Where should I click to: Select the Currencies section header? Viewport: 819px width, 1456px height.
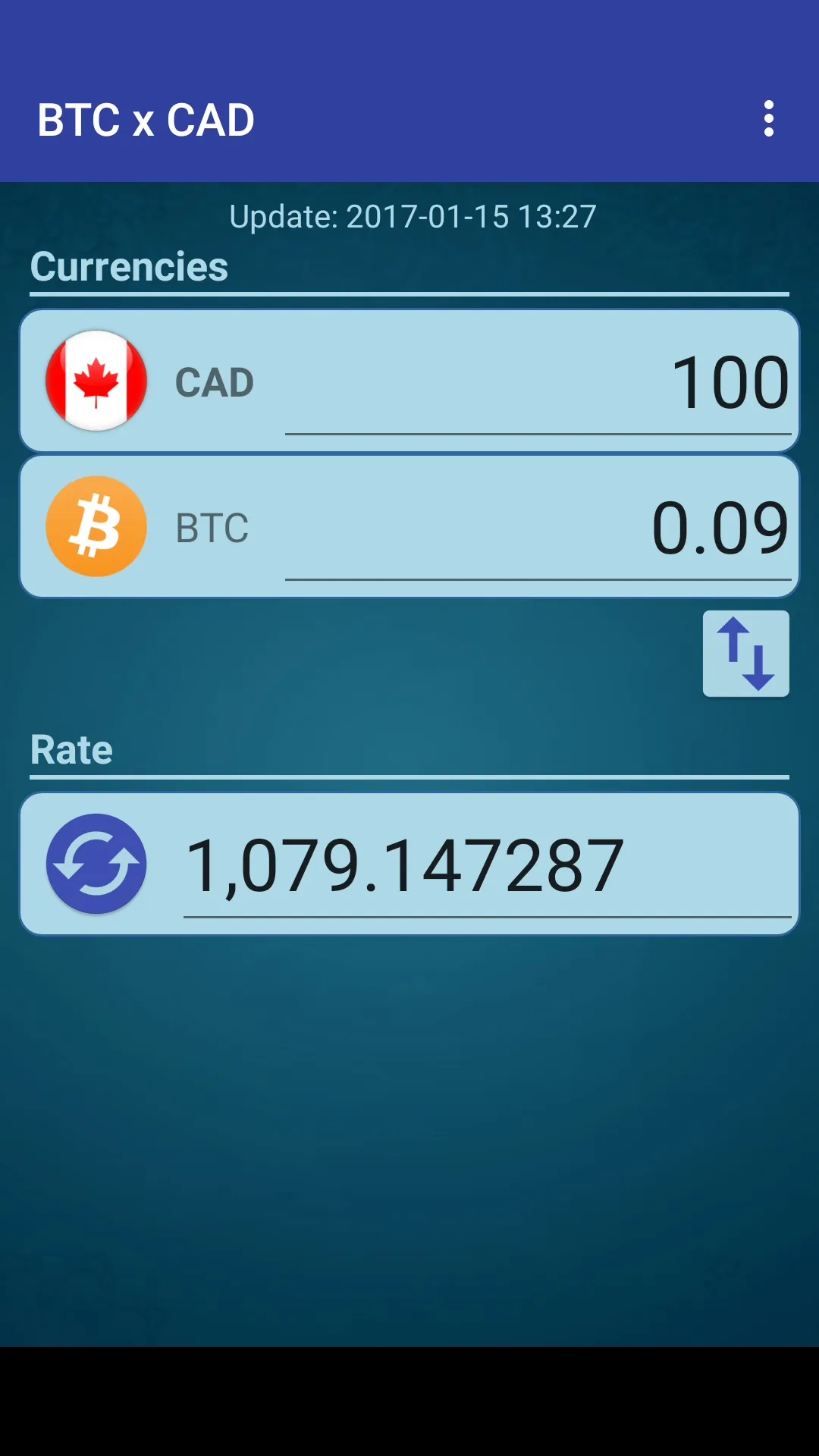click(x=128, y=267)
